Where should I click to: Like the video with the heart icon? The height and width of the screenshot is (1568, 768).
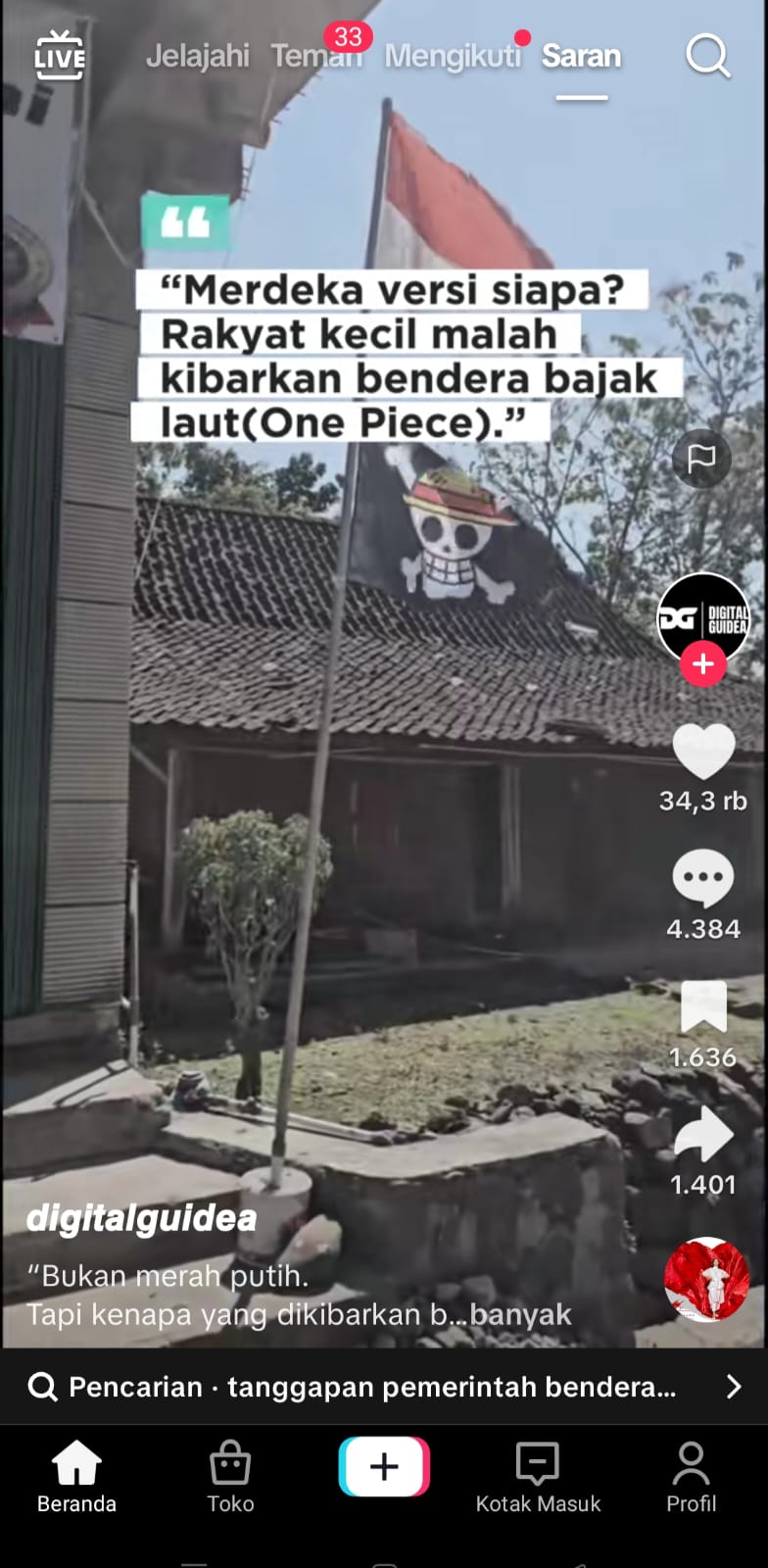pyautogui.click(x=703, y=750)
